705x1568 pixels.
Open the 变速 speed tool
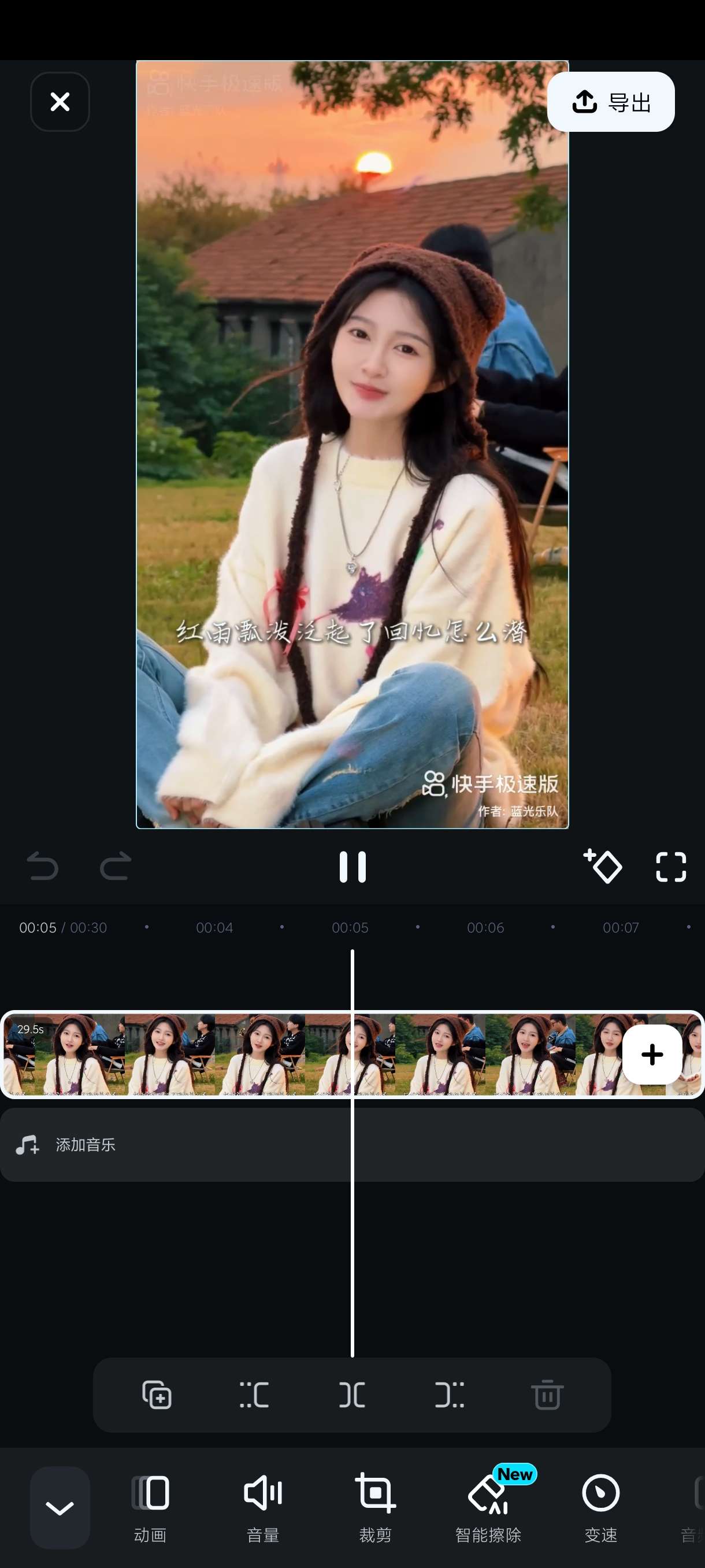[x=600, y=1507]
